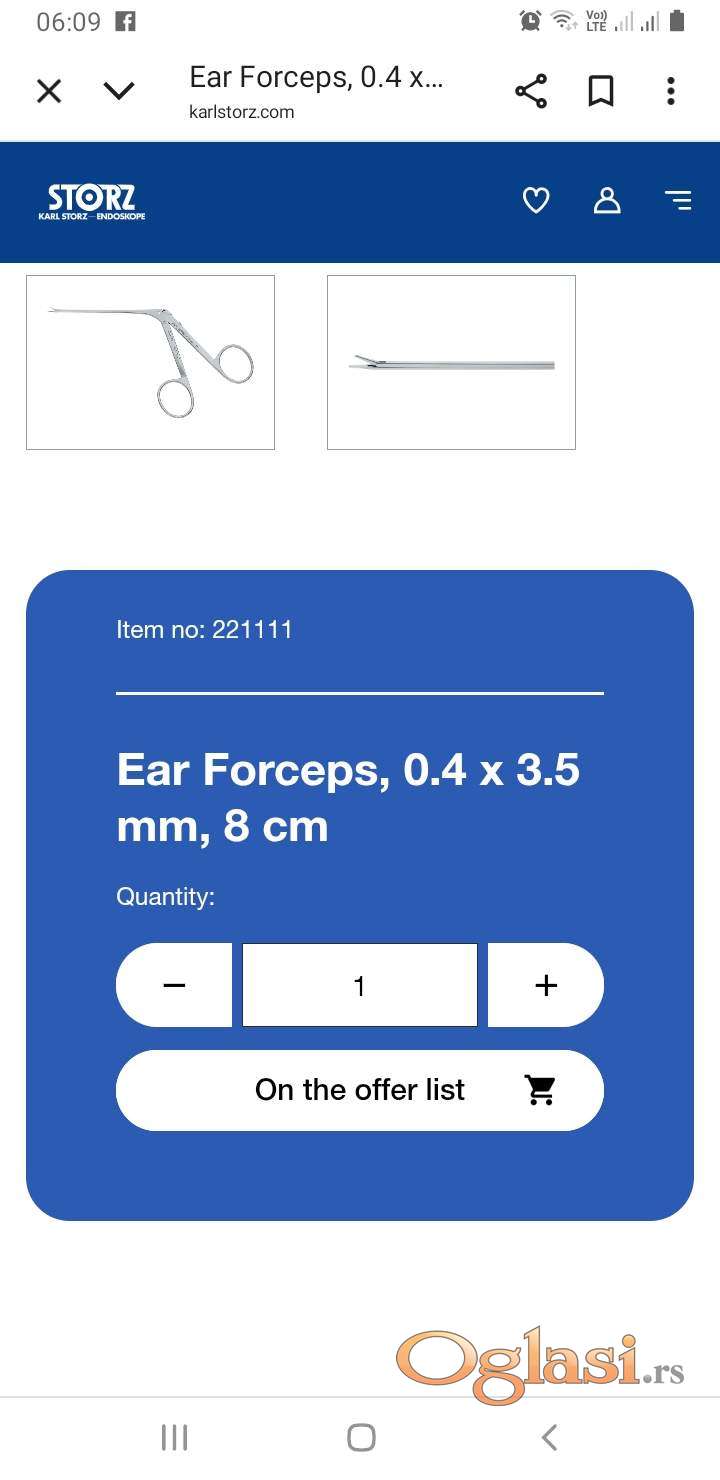Image resolution: width=720 pixels, height=1480 pixels.
Task: Bookmark this page in the browser
Action: (600, 92)
